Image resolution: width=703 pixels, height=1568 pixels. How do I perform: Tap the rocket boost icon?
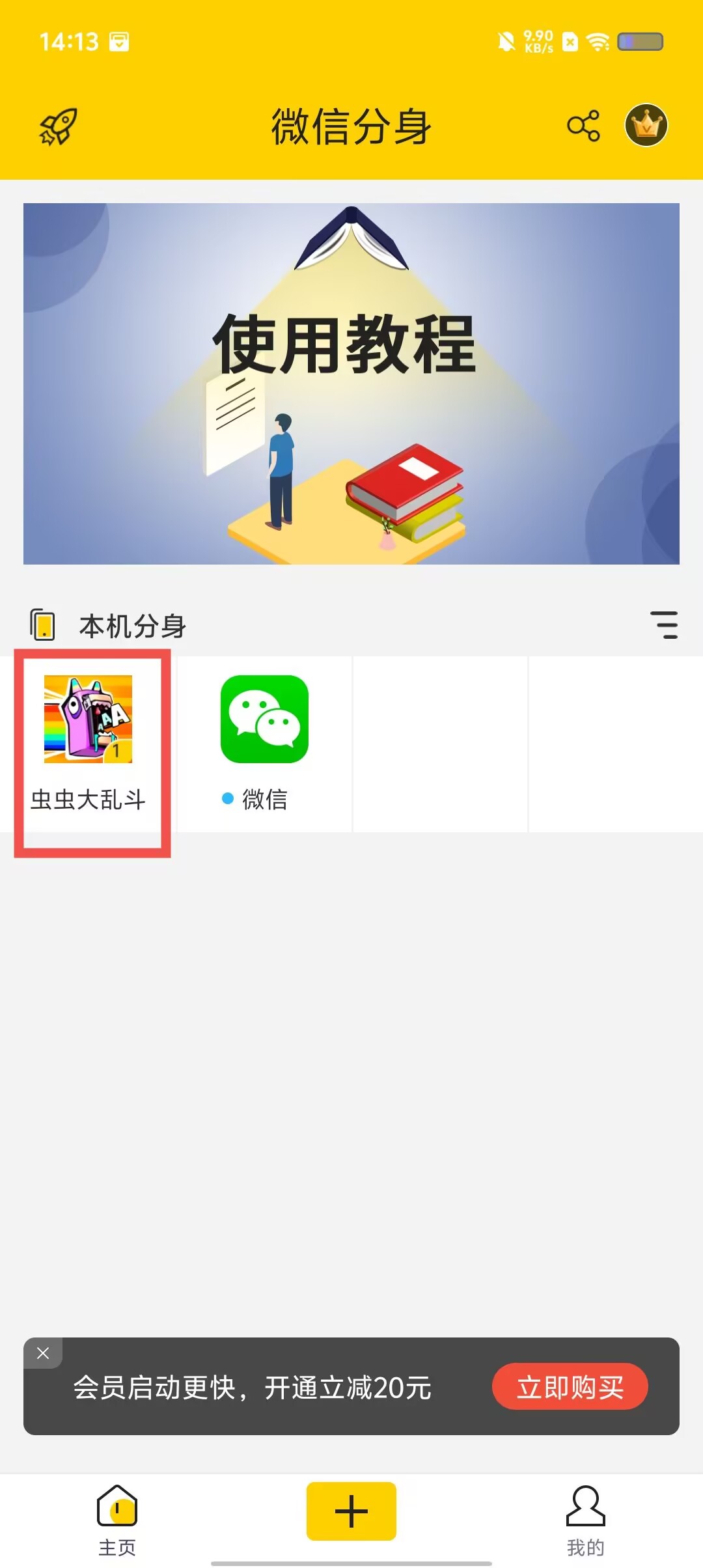[x=59, y=126]
